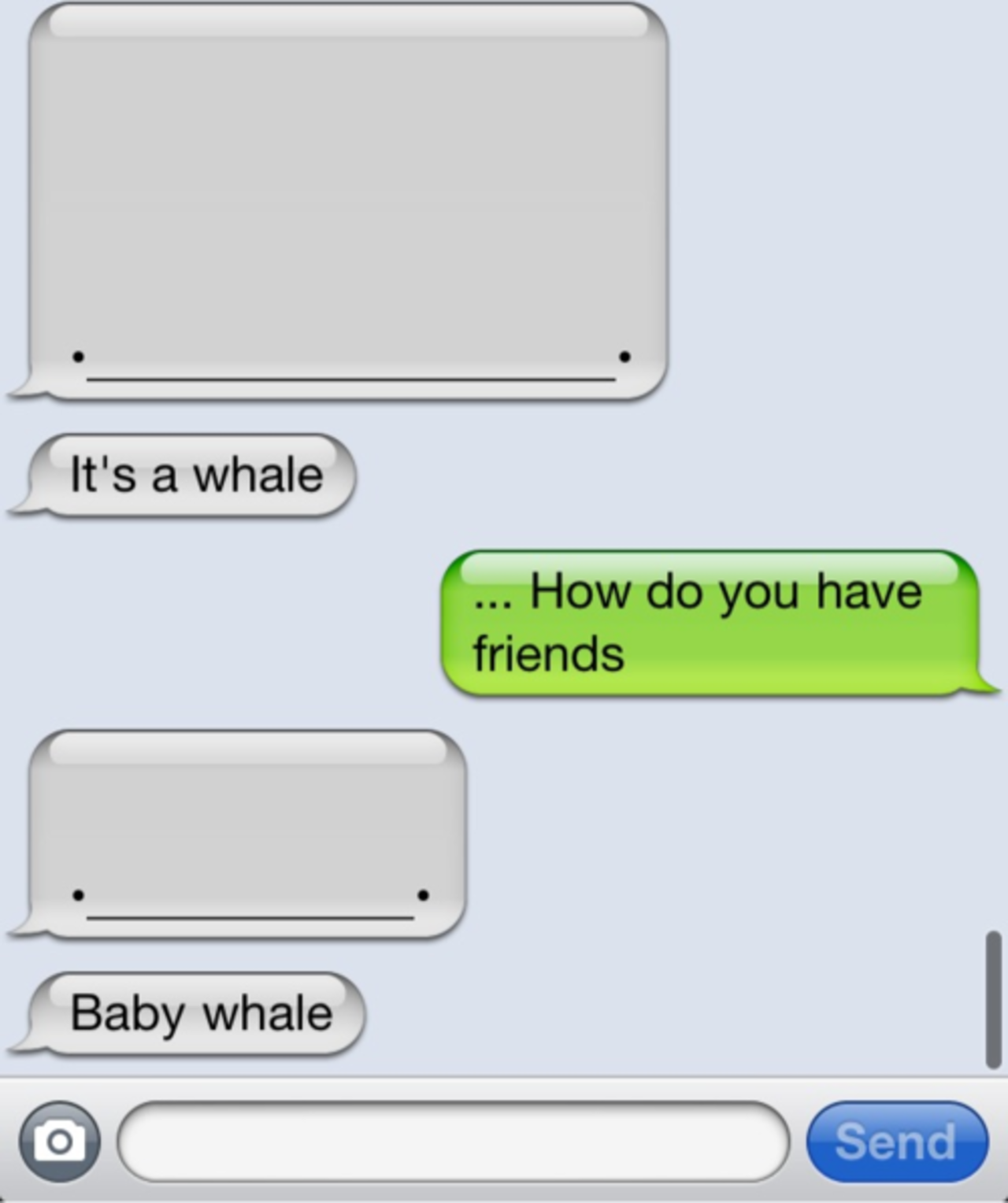This screenshot has height=1203, width=1008.
Task: Focus the message text field
Action: coord(453,1141)
